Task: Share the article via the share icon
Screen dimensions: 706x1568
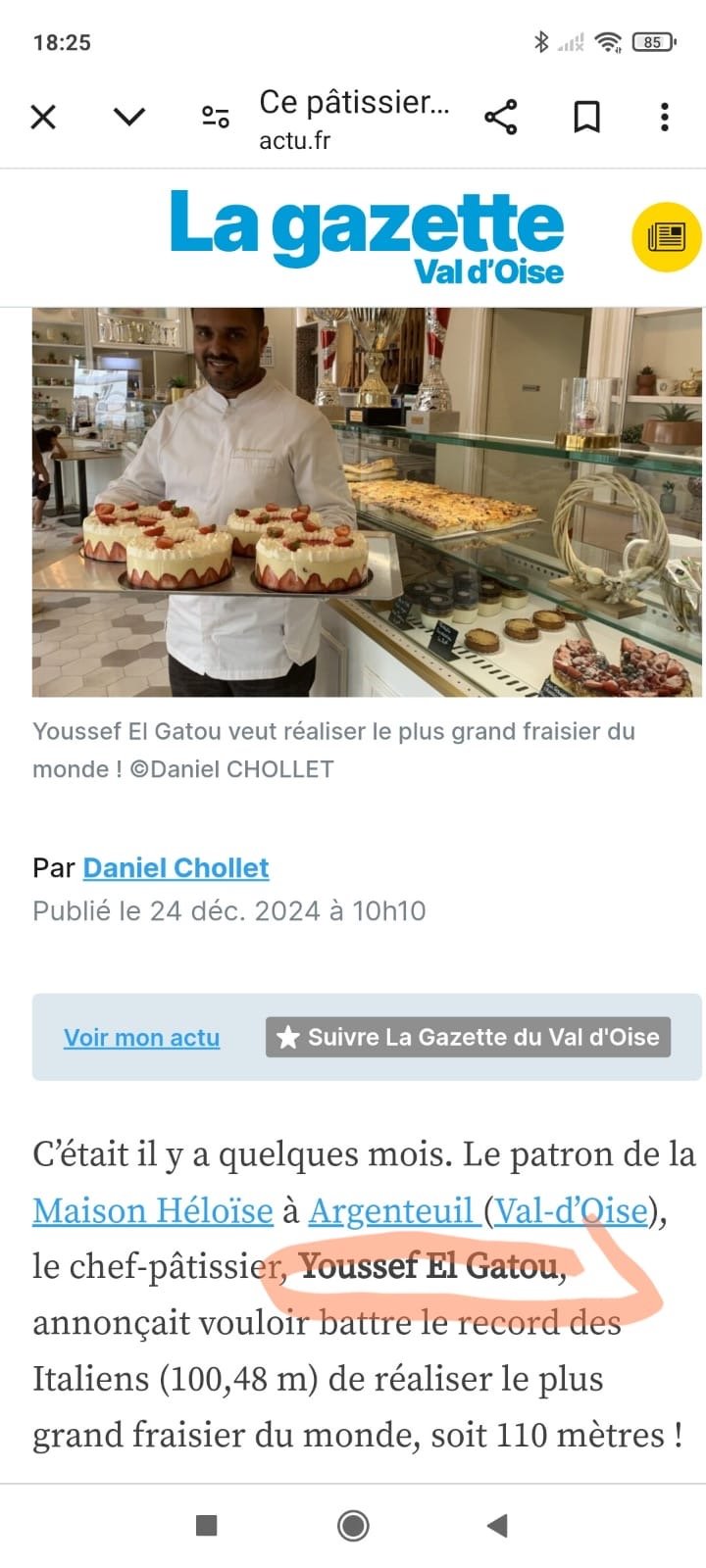Action: [501, 117]
